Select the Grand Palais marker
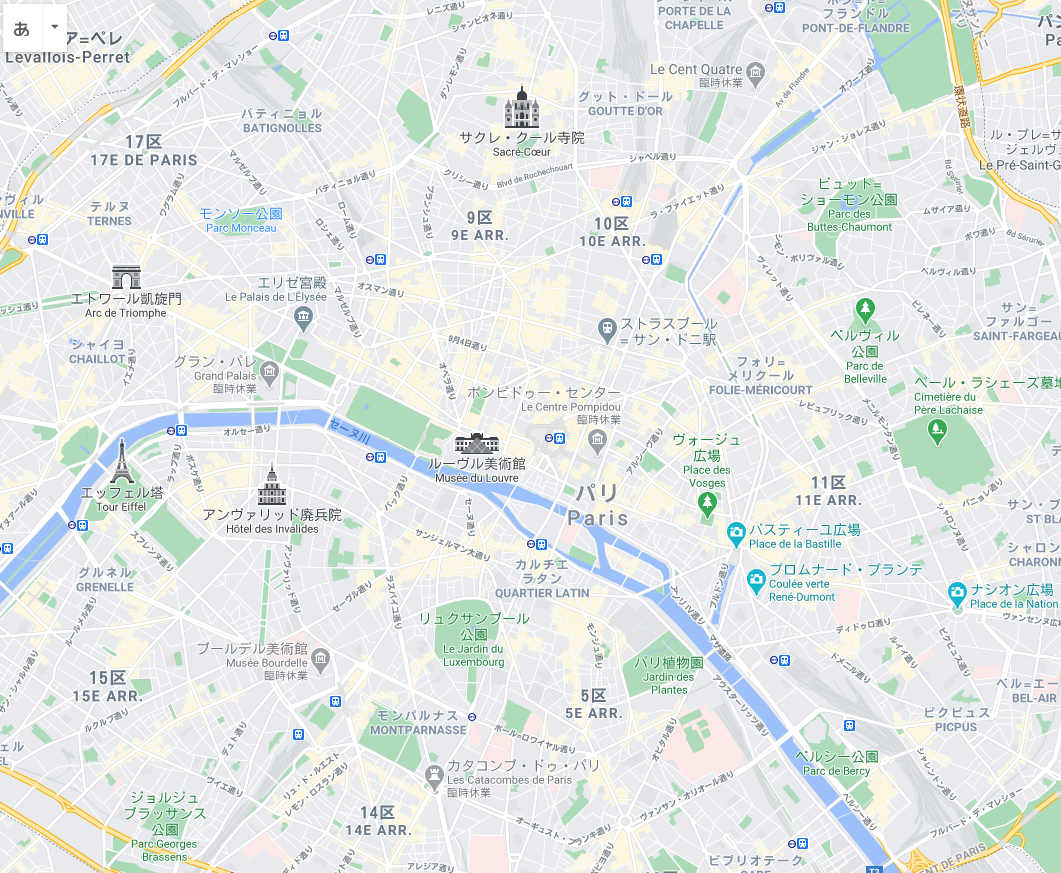Screen dimensions: 1061x873 point(268,372)
